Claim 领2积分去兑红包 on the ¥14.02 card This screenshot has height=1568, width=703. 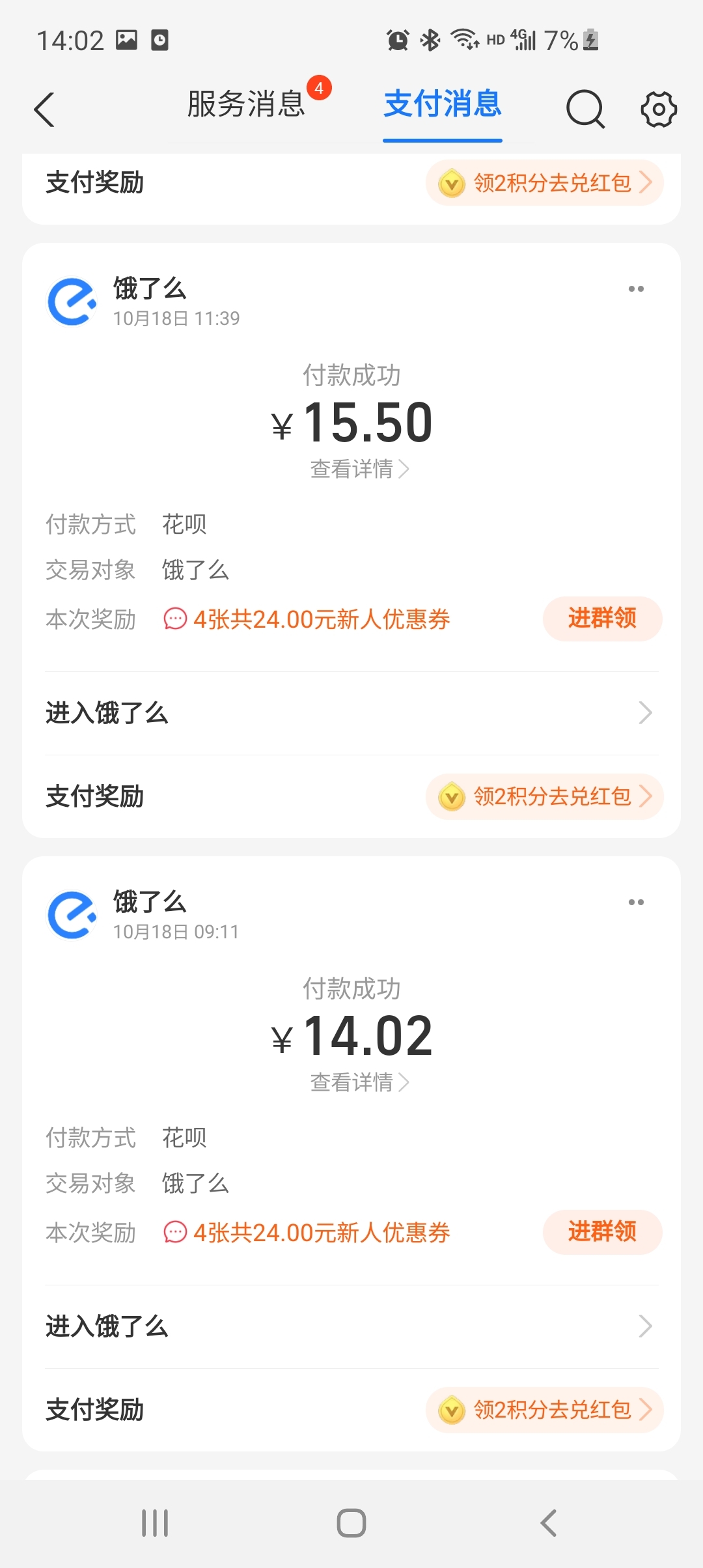click(544, 1410)
